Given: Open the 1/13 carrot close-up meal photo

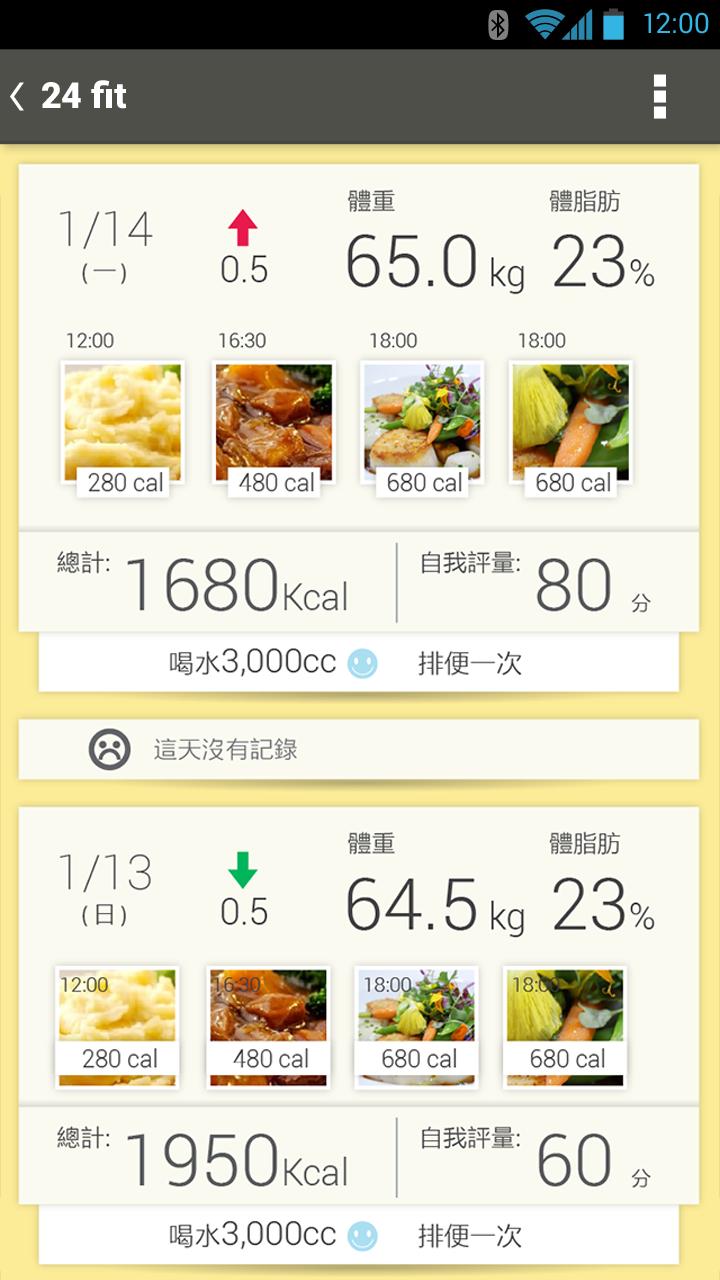Looking at the screenshot, I should coord(565,1025).
